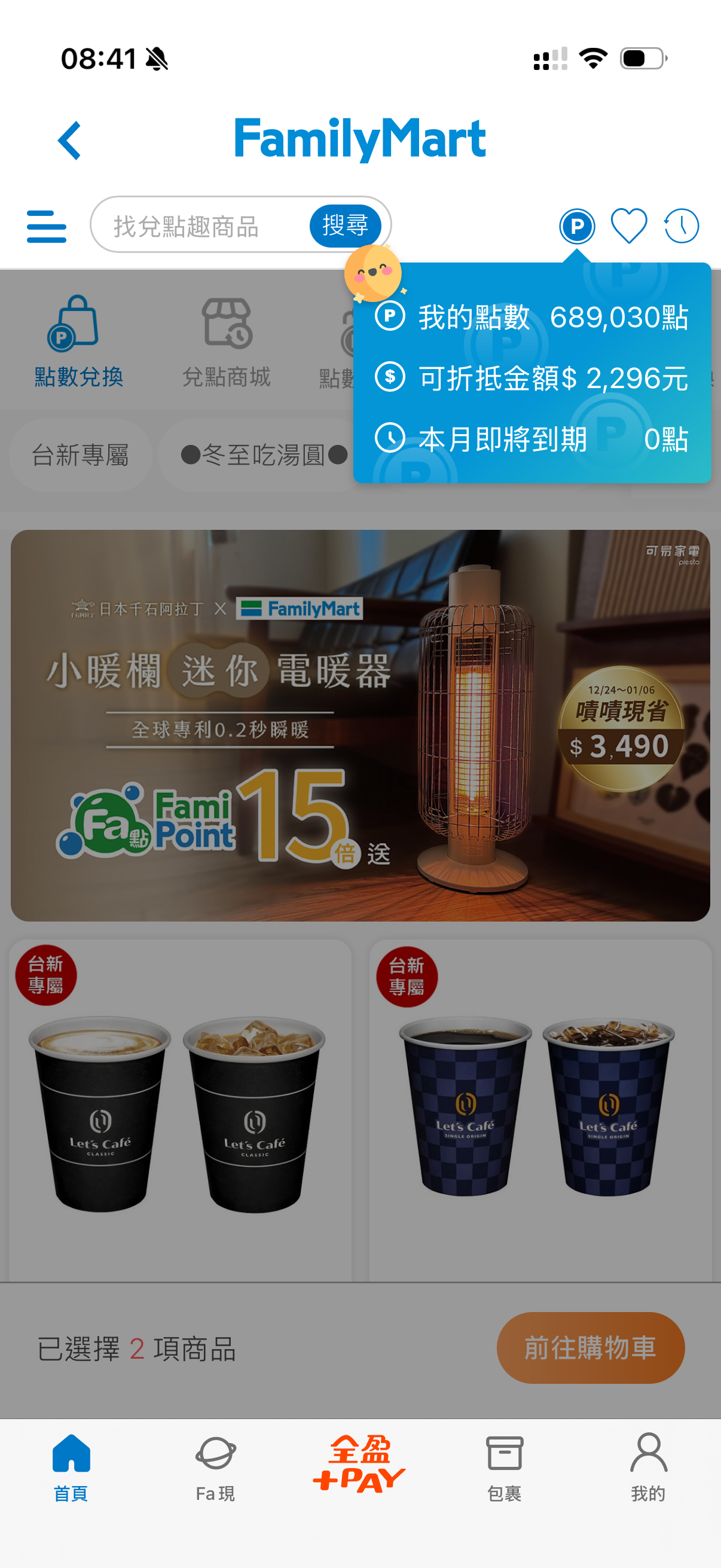Tap the 搜尋 search button
This screenshot has width=721, height=1568.
(x=345, y=226)
